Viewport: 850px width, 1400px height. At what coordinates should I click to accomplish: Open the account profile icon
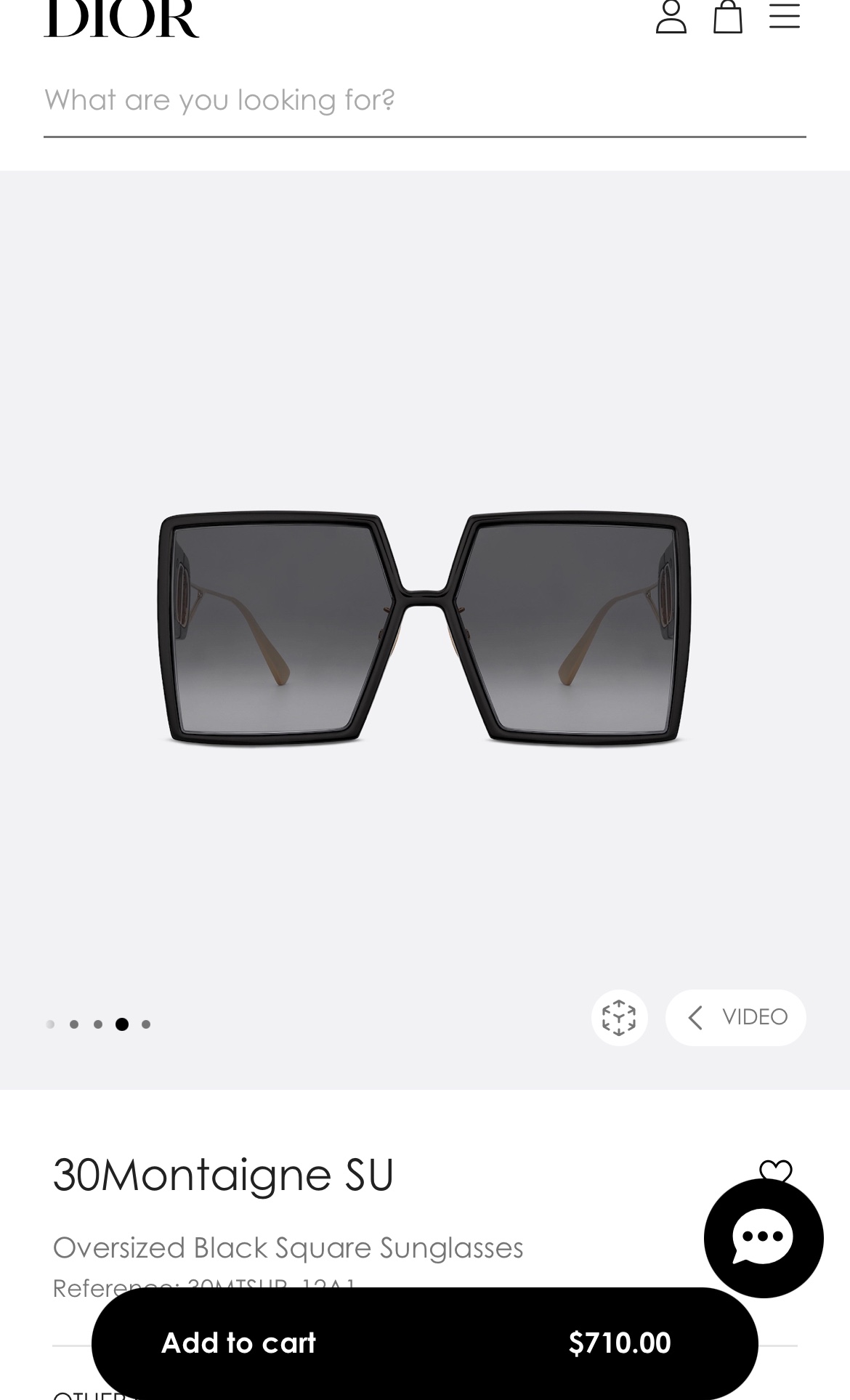tap(672, 16)
